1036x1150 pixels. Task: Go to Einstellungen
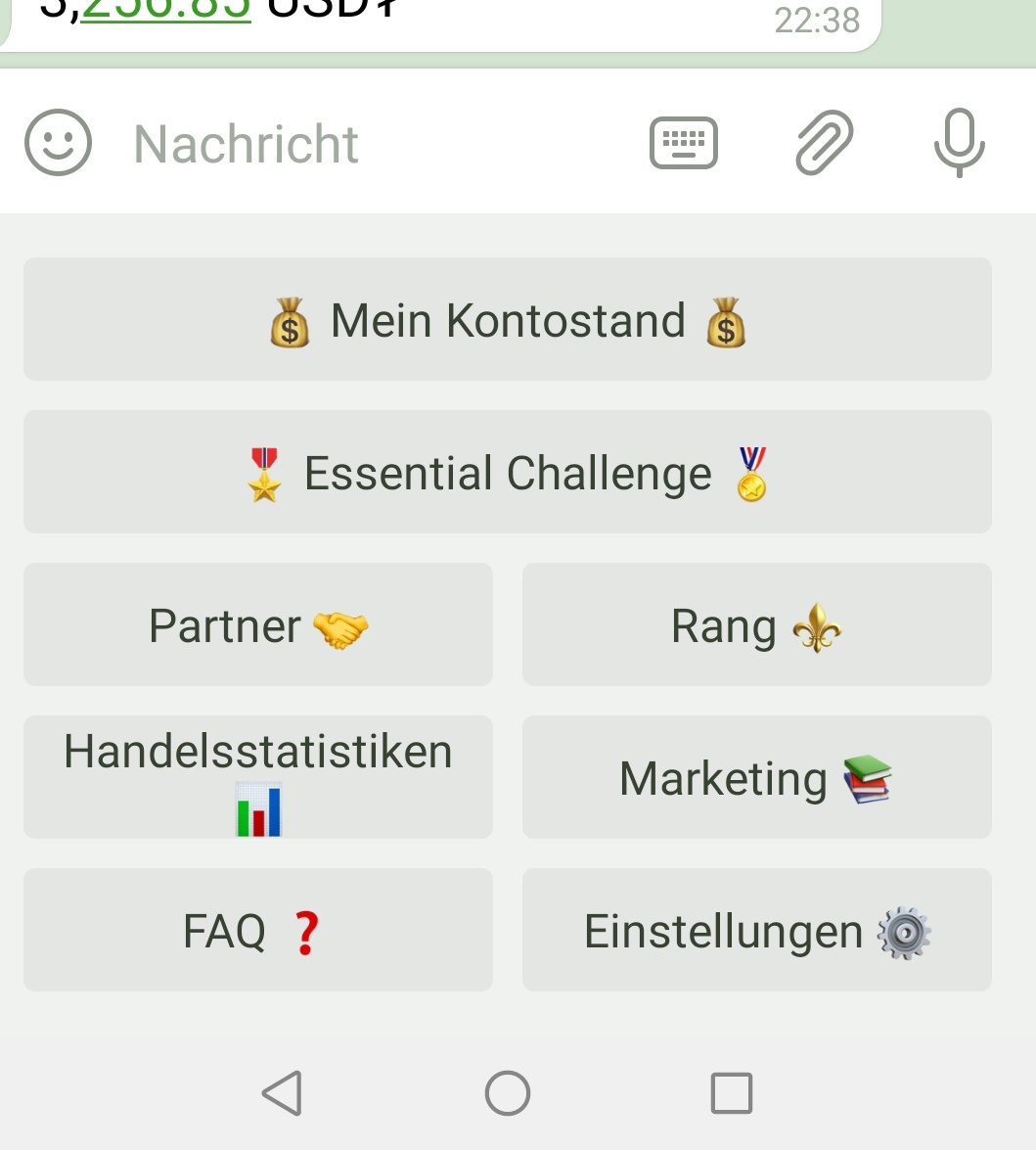(756, 931)
